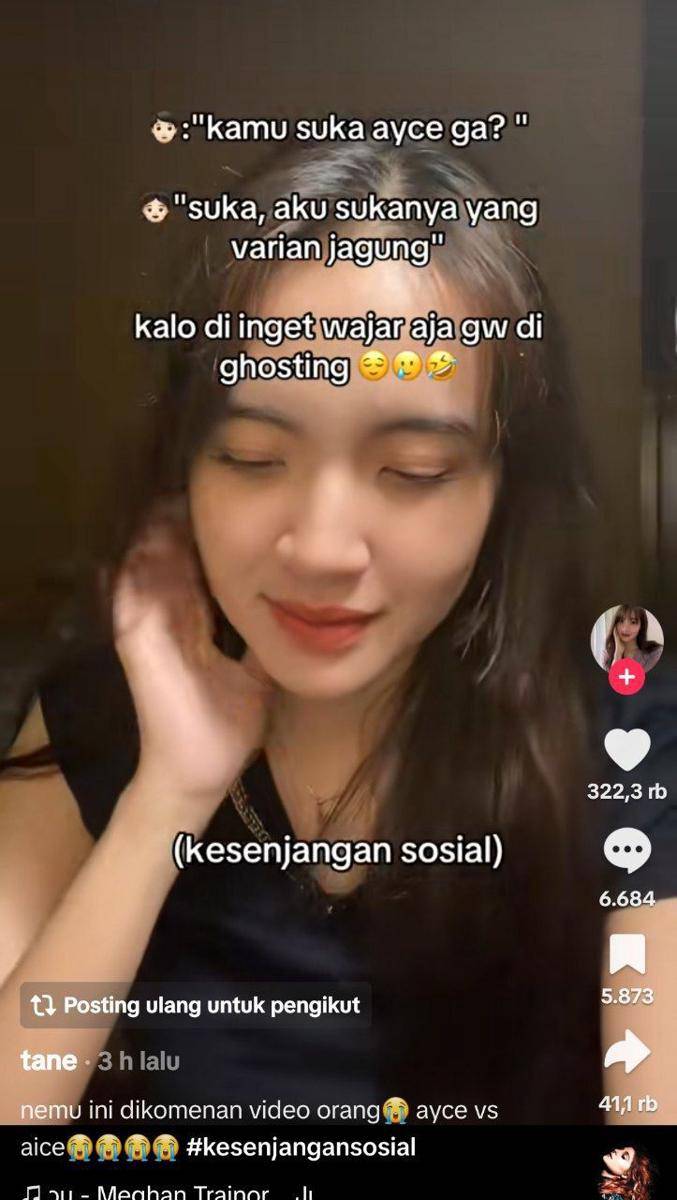Open tane's profile from the username

48,1061
